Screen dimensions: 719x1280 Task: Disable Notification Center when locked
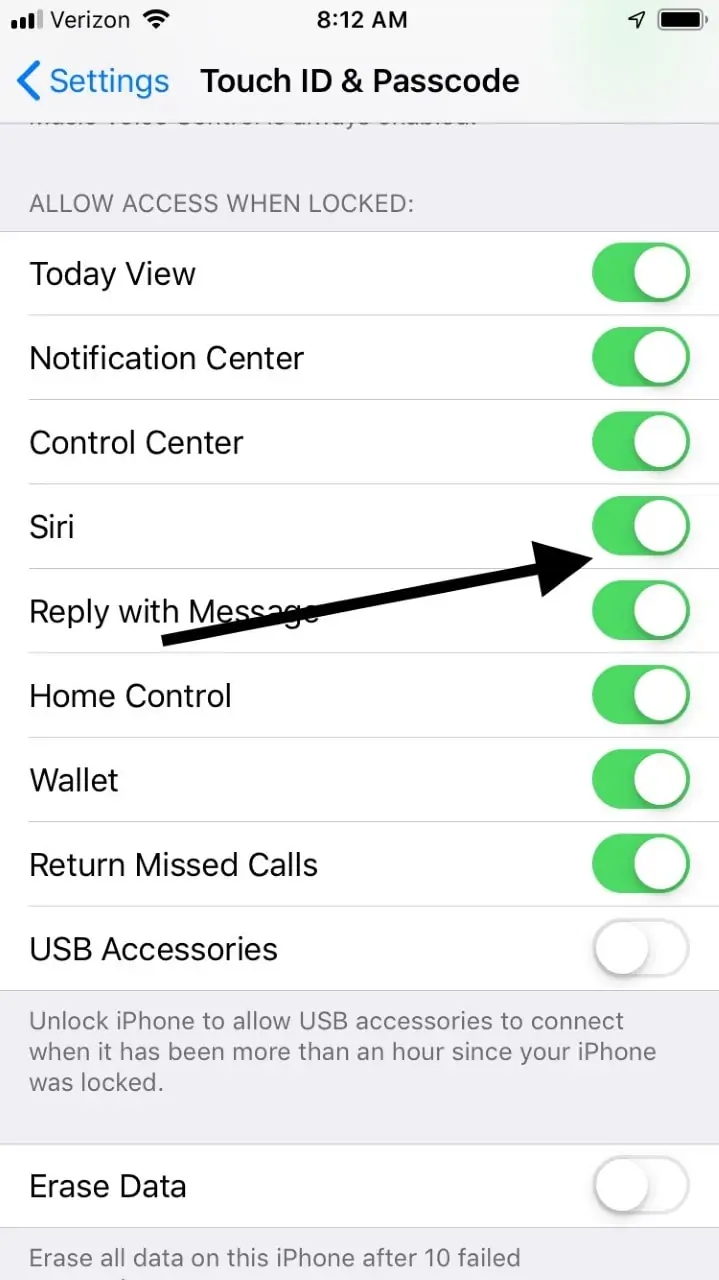641,357
